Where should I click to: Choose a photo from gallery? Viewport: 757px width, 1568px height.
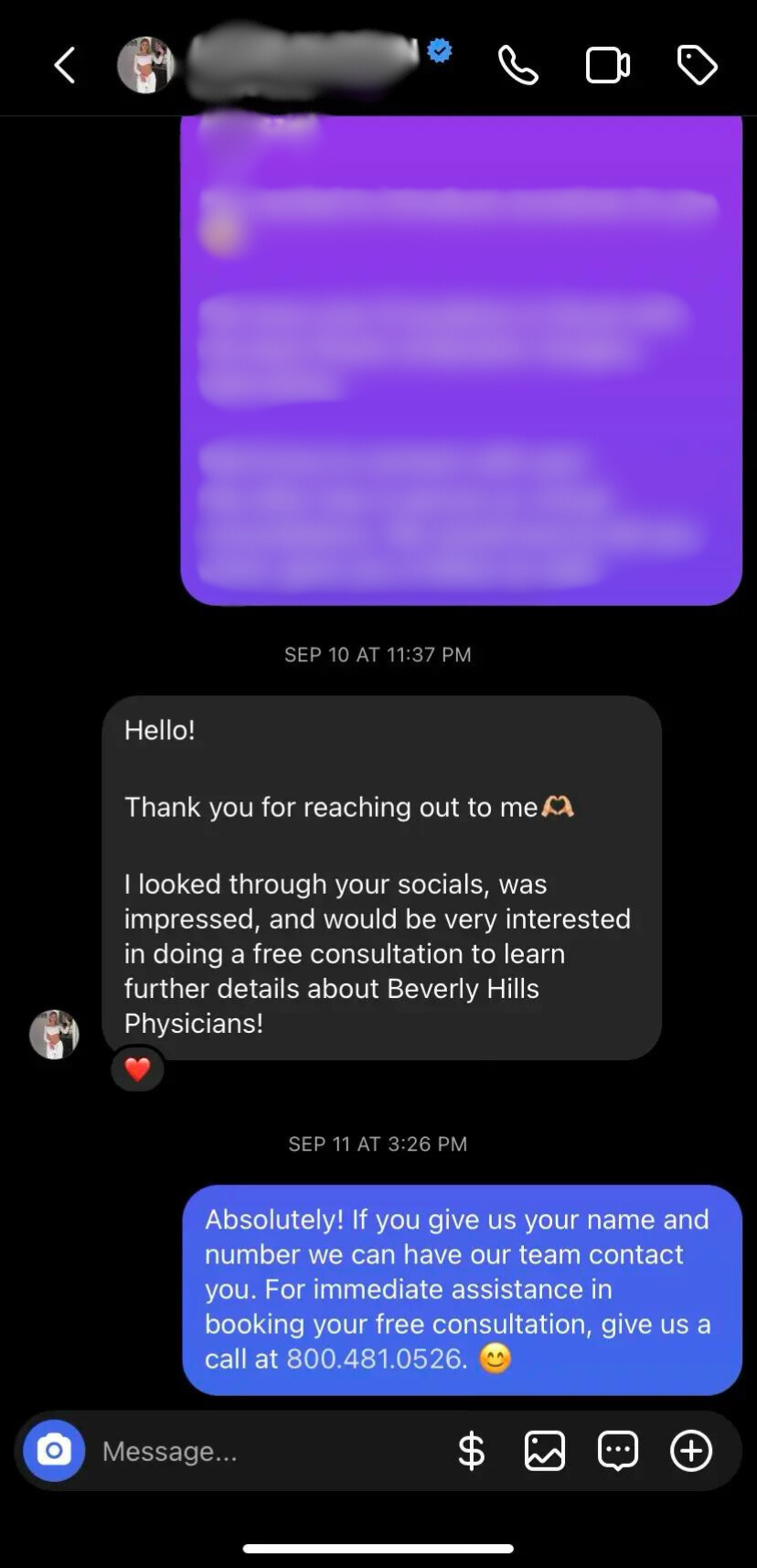point(545,1451)
